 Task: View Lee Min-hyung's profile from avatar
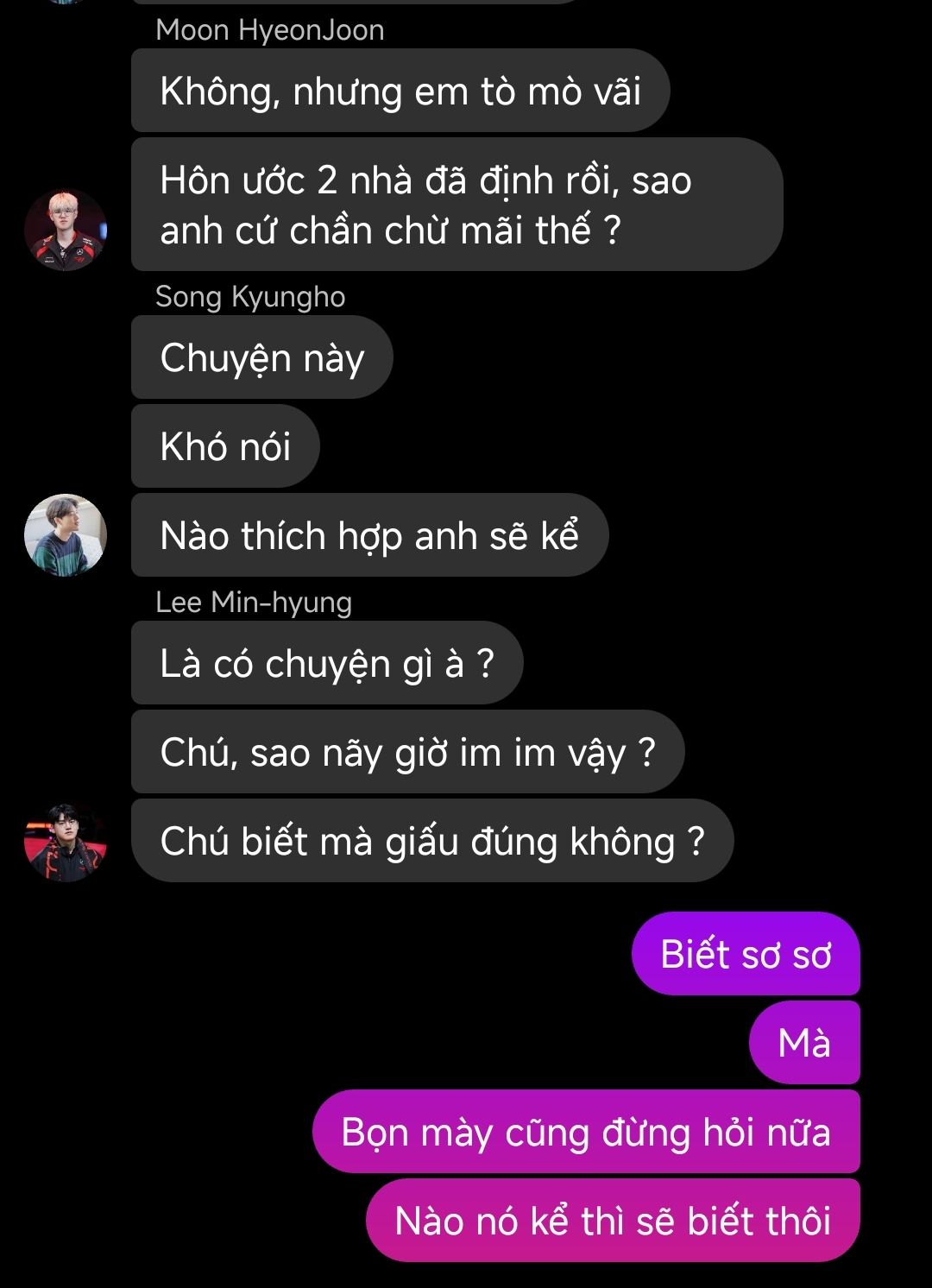pos(65,840)
